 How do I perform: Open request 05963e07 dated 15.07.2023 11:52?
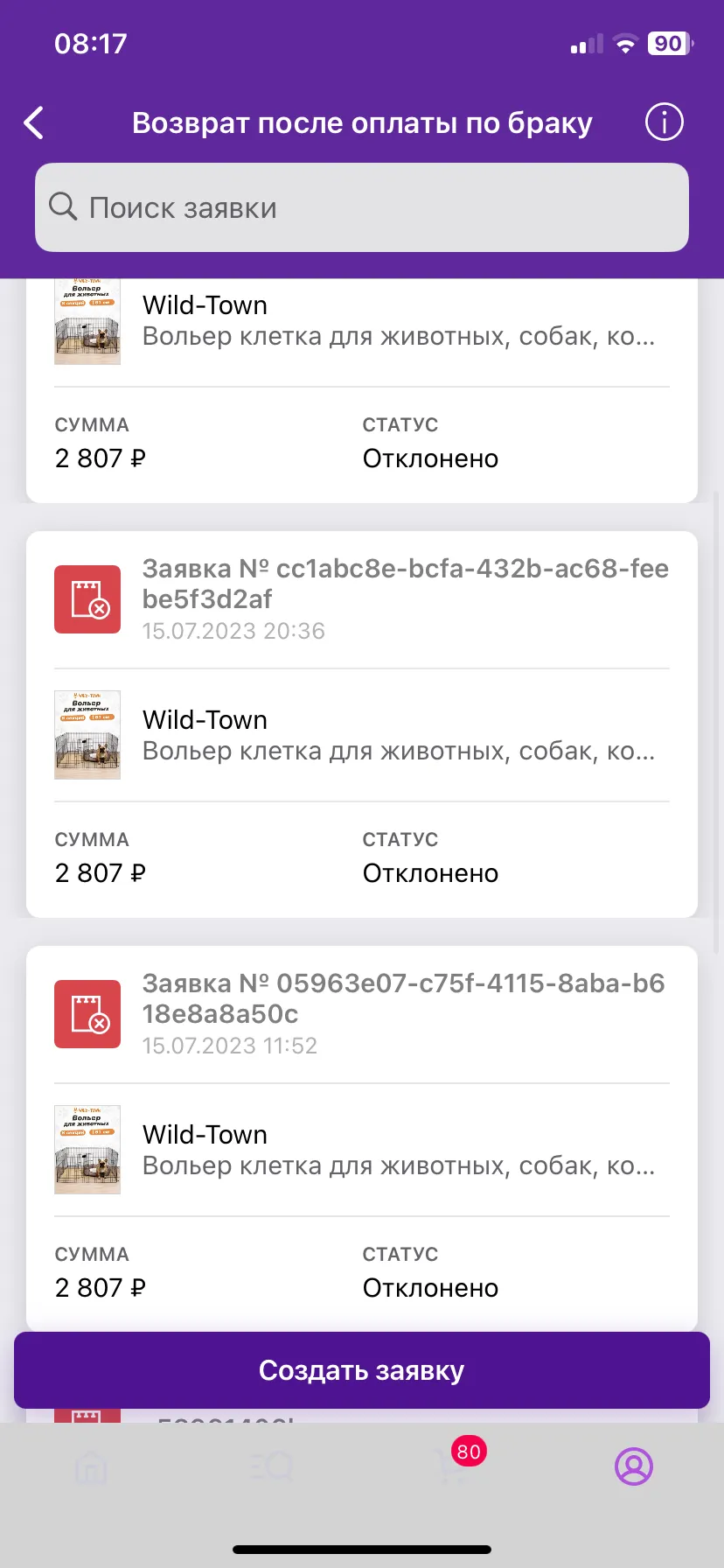(362, 1139)
